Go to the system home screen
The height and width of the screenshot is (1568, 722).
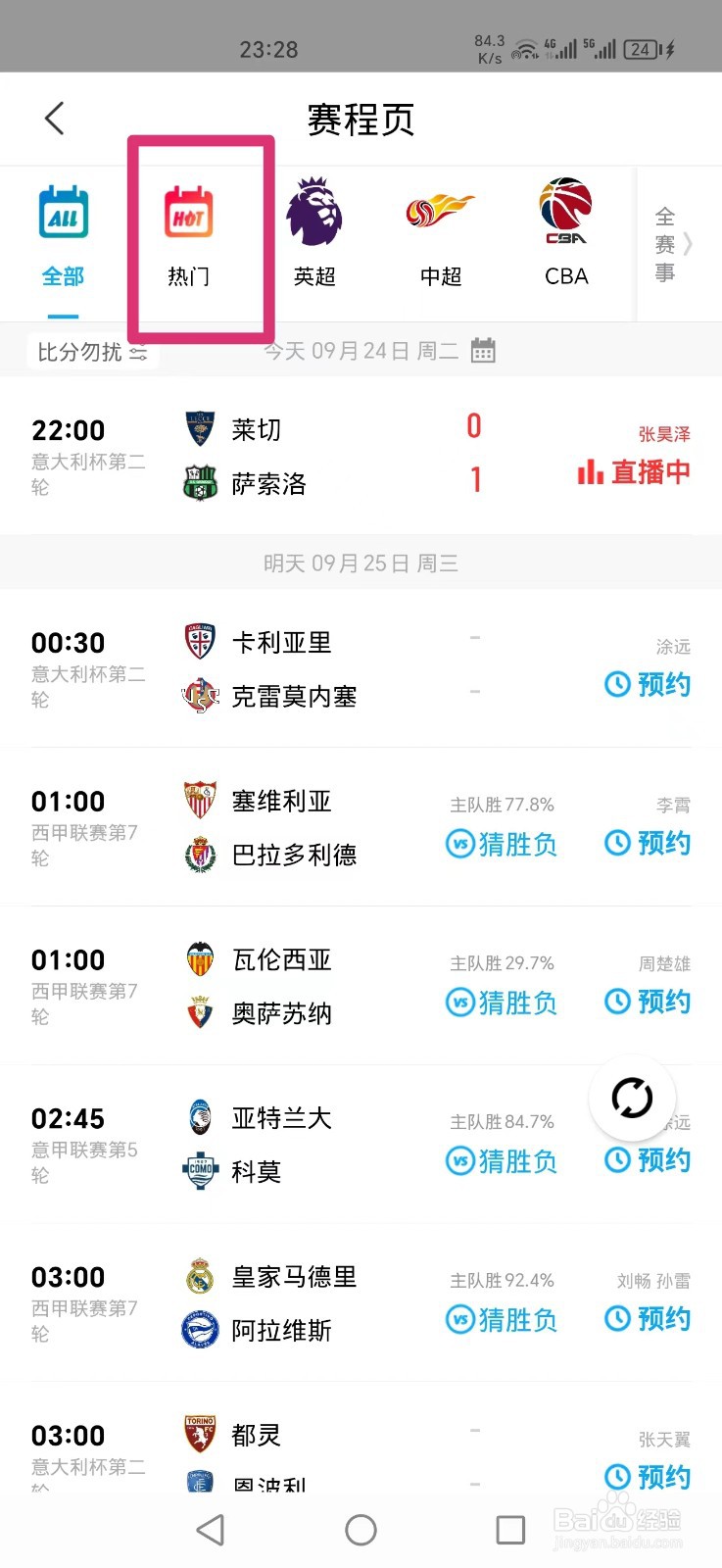pyautogui.click(x=361, y=1530)
